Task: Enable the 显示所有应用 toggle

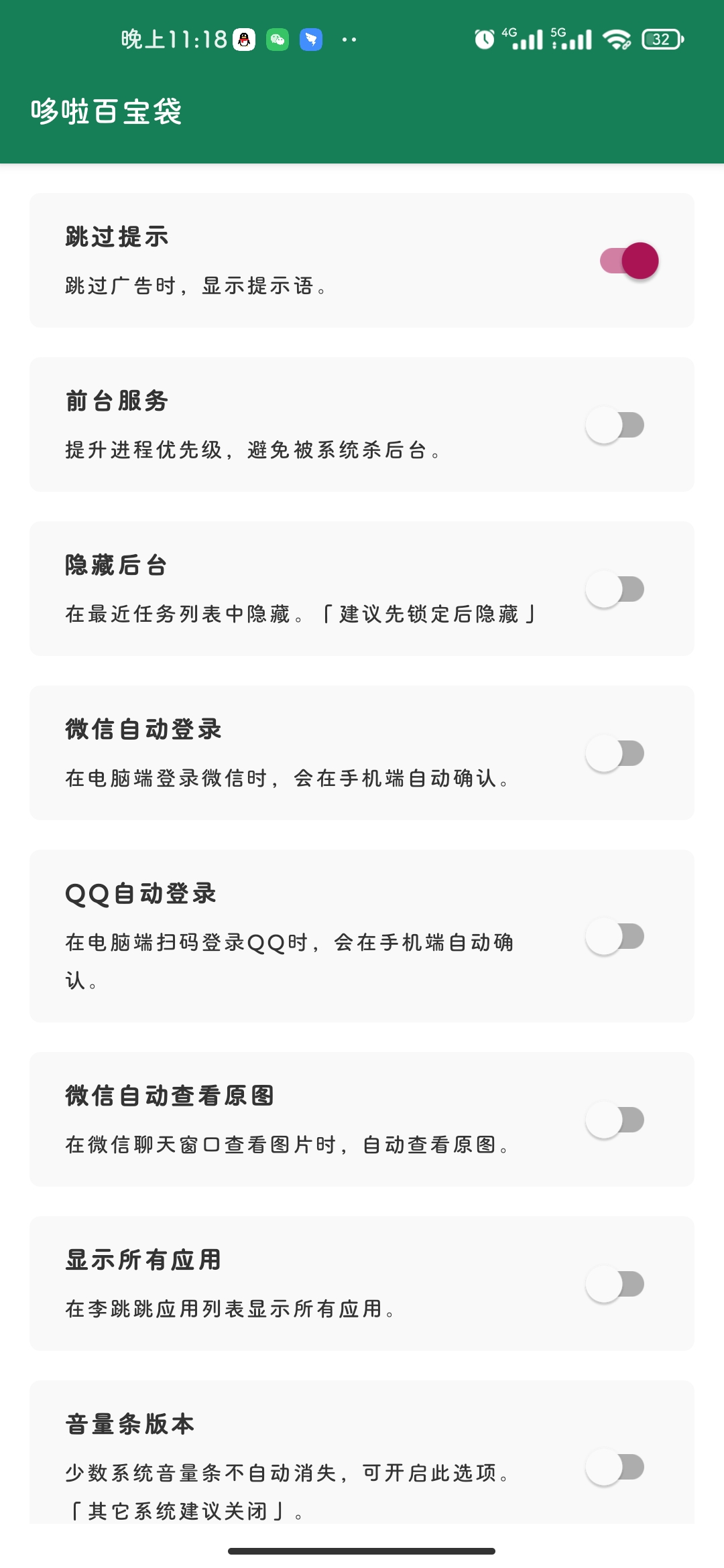Action: (x=615, y=1284)
